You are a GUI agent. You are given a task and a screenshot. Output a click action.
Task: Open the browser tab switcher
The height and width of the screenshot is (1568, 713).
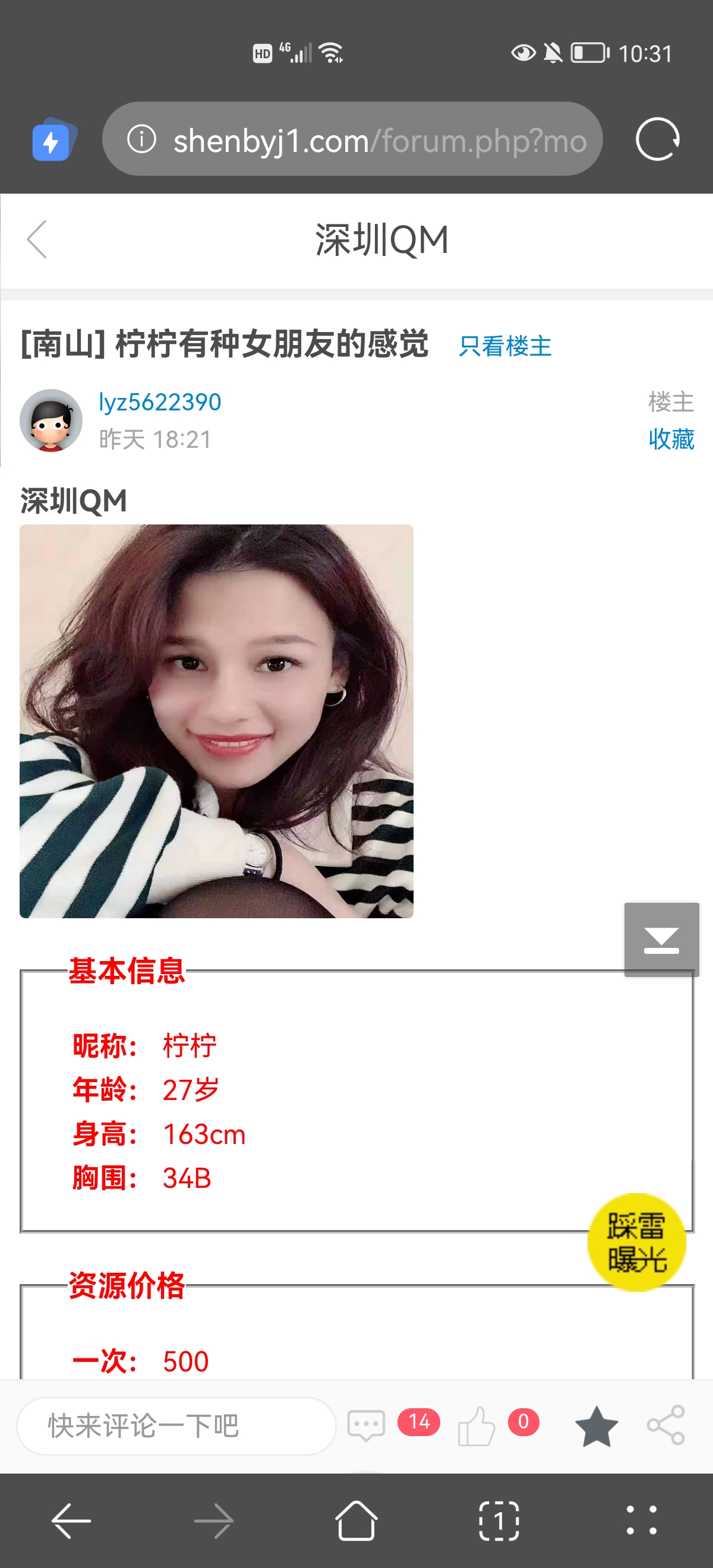(x=499, y=1520)
